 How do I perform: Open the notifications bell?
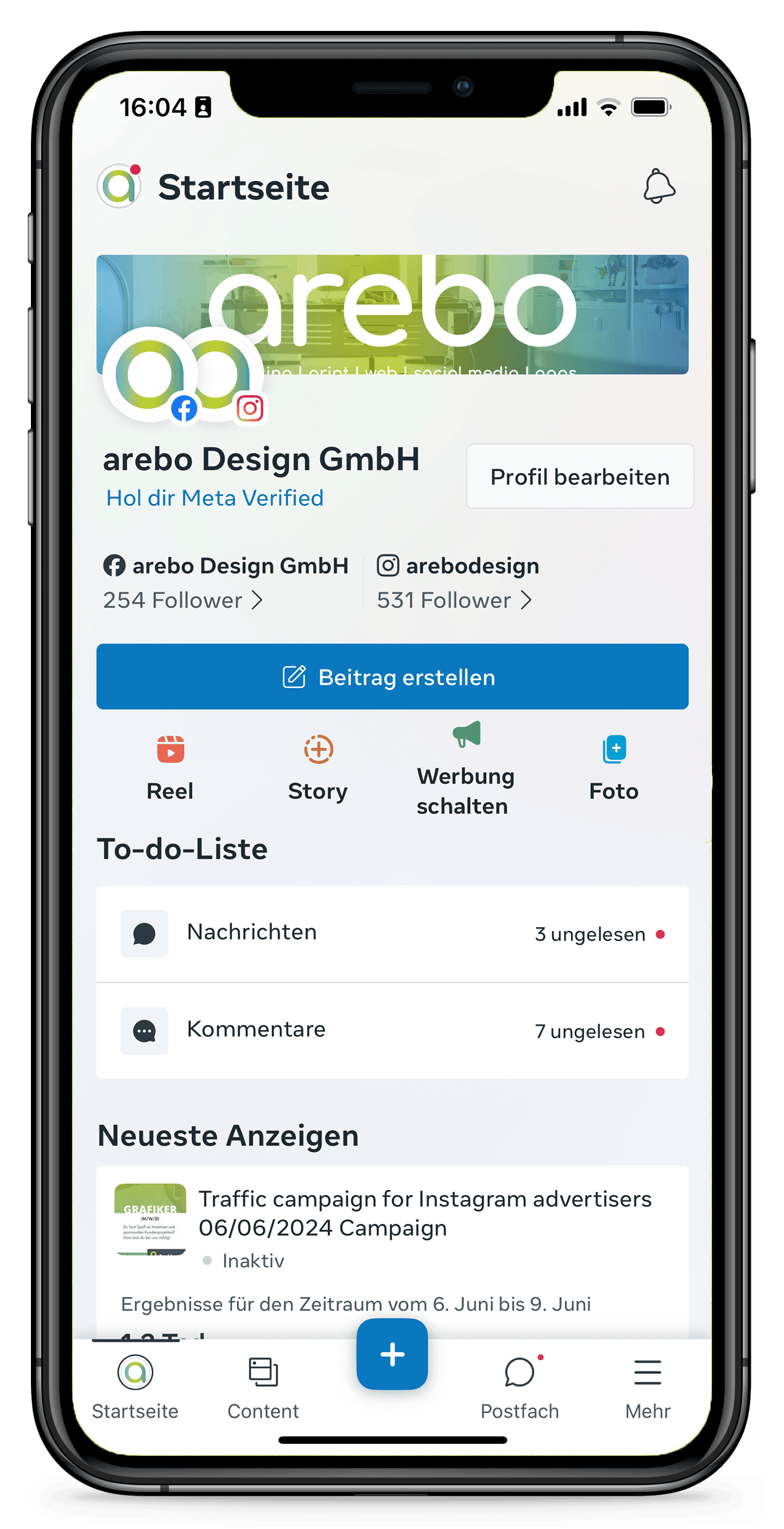tap(659, 186)
